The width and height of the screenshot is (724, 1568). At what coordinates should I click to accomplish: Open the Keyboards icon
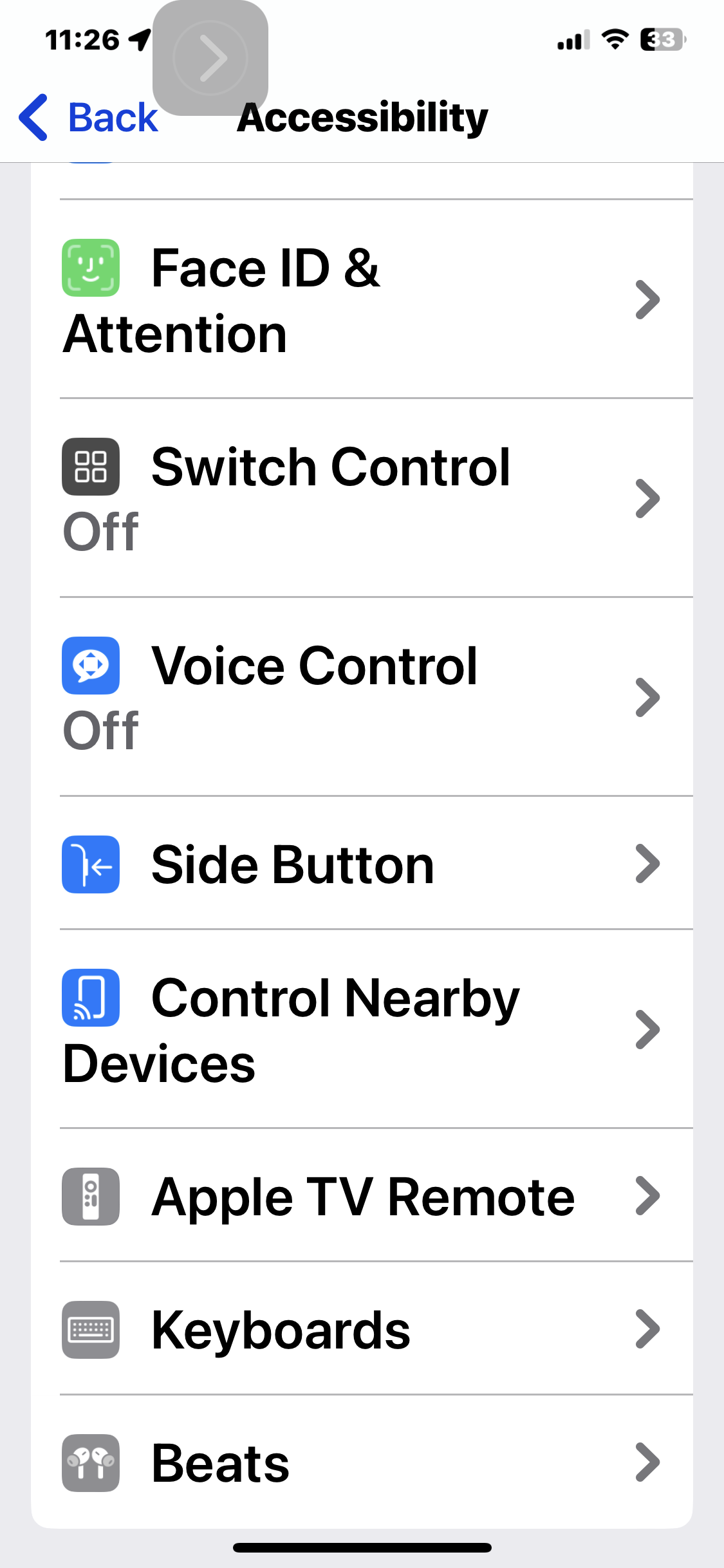coord(90,1328)
